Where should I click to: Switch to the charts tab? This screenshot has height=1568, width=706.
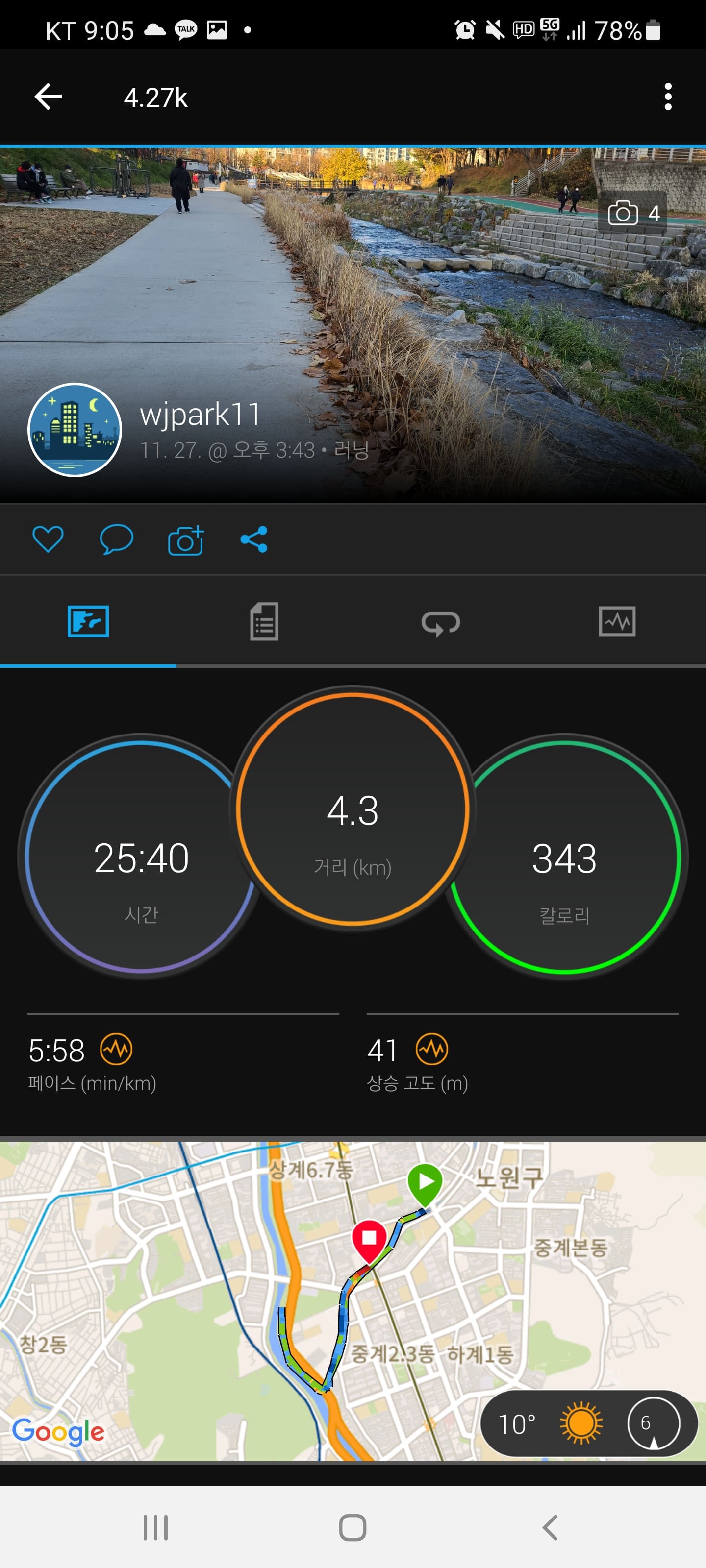[x=617, y=621]
